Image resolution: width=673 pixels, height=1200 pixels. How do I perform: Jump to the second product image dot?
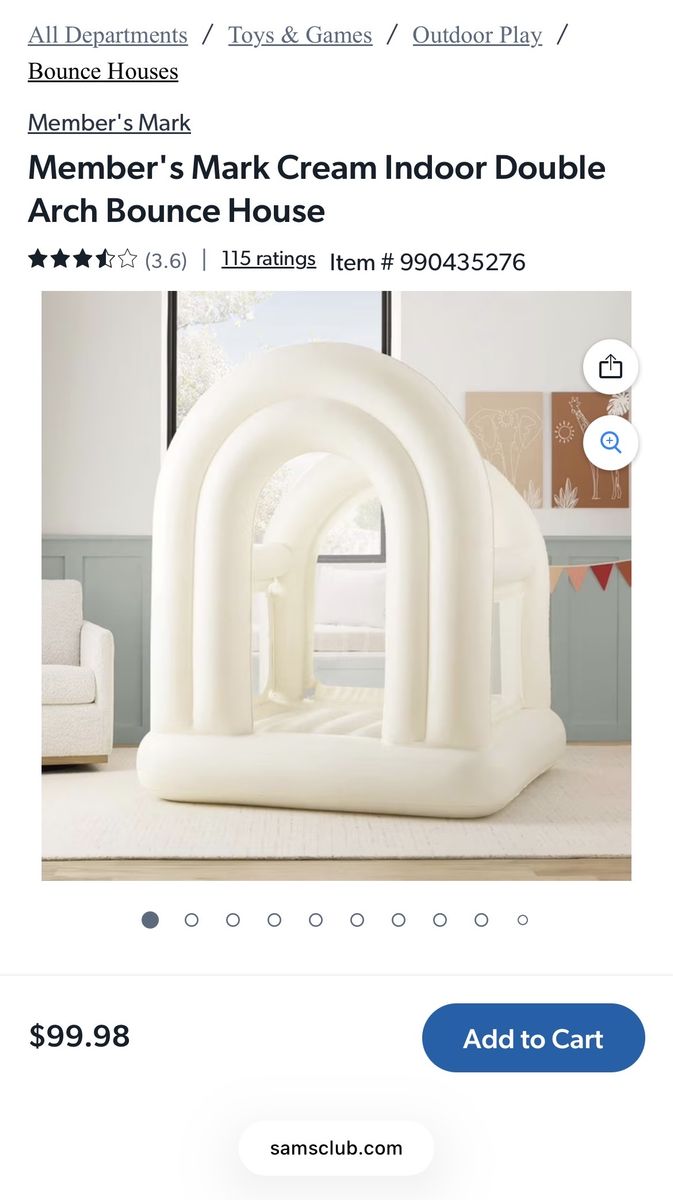pos(191,920)
